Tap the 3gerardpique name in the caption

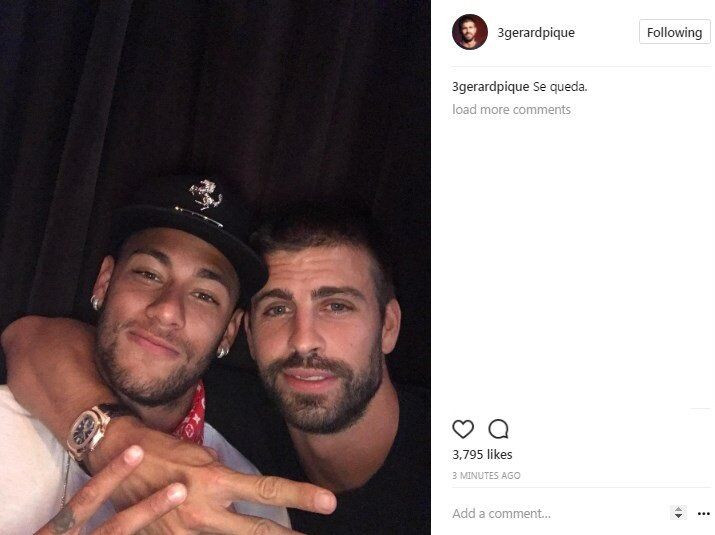[490, 87]
